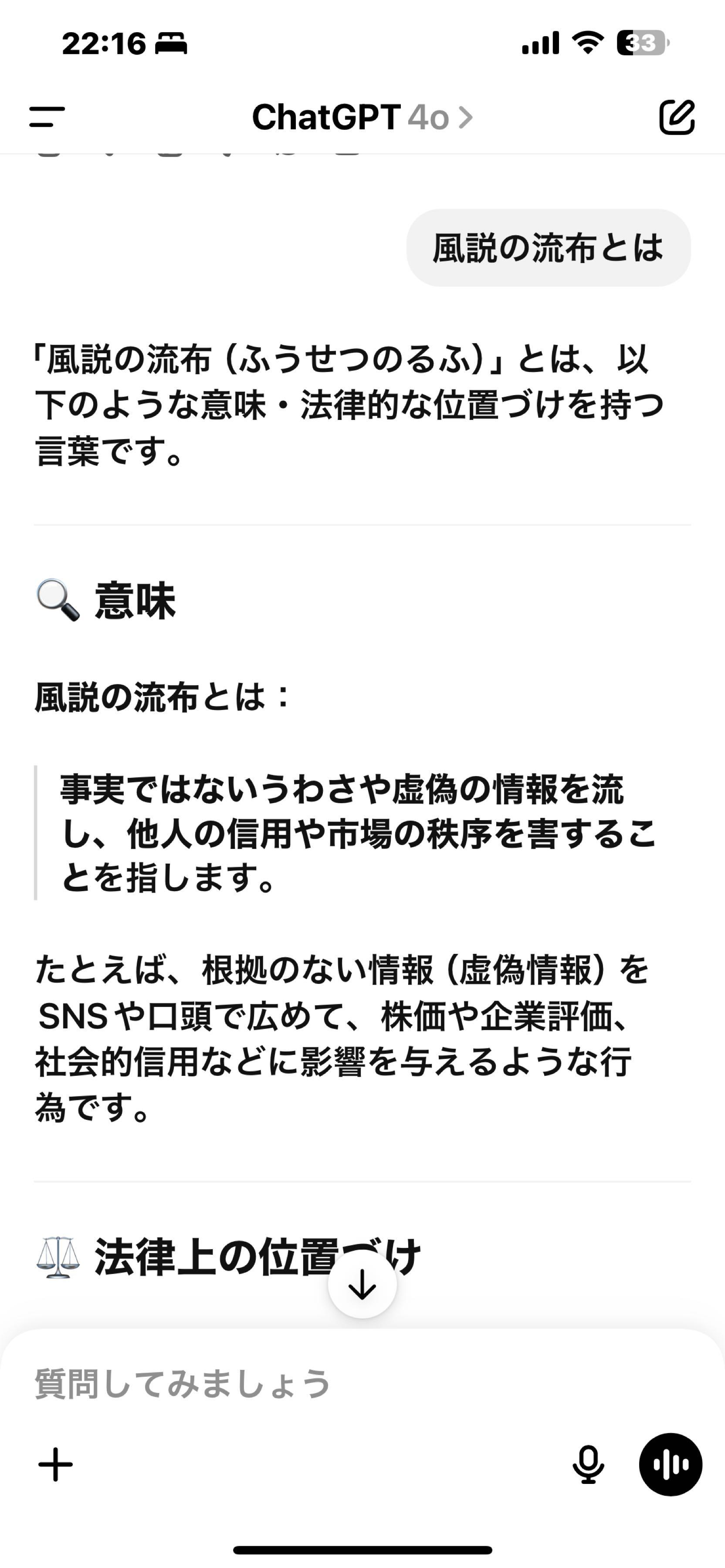The width and height of the screenshot is (725, 1568).
Task: Start voice dictation with the microphone
Action: coord(588,1464)
